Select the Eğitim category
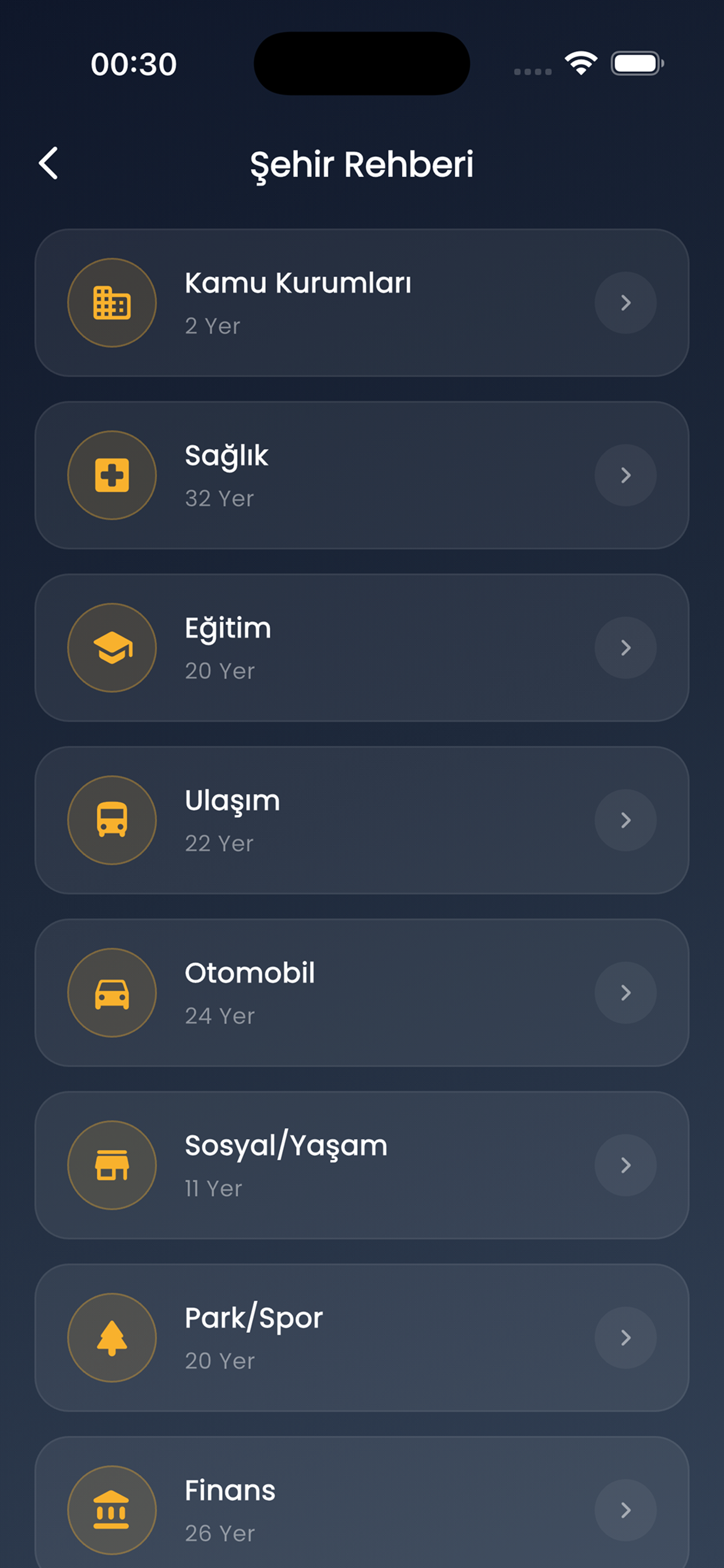Viewport: 724px width, 1568px height. (x=361, y=647)
